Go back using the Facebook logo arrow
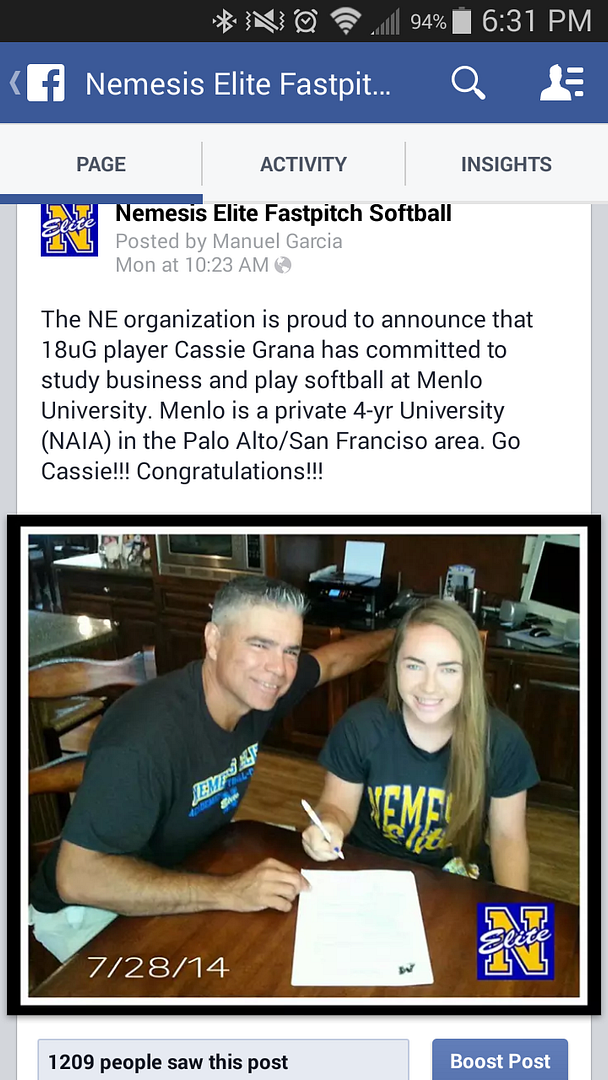The image size is (608, 1080). [37, 83]
